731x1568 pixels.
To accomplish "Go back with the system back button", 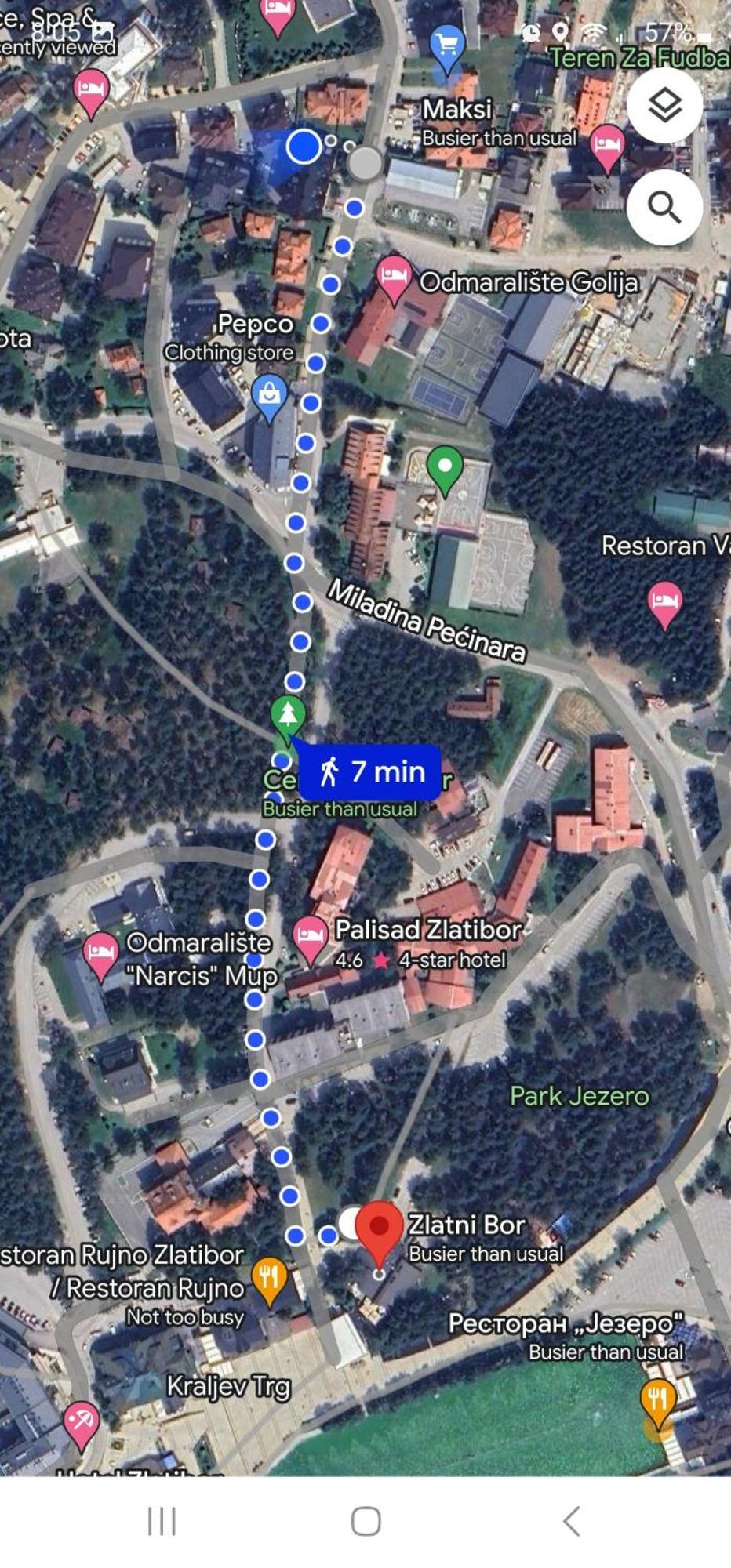I will (572, 1521).
